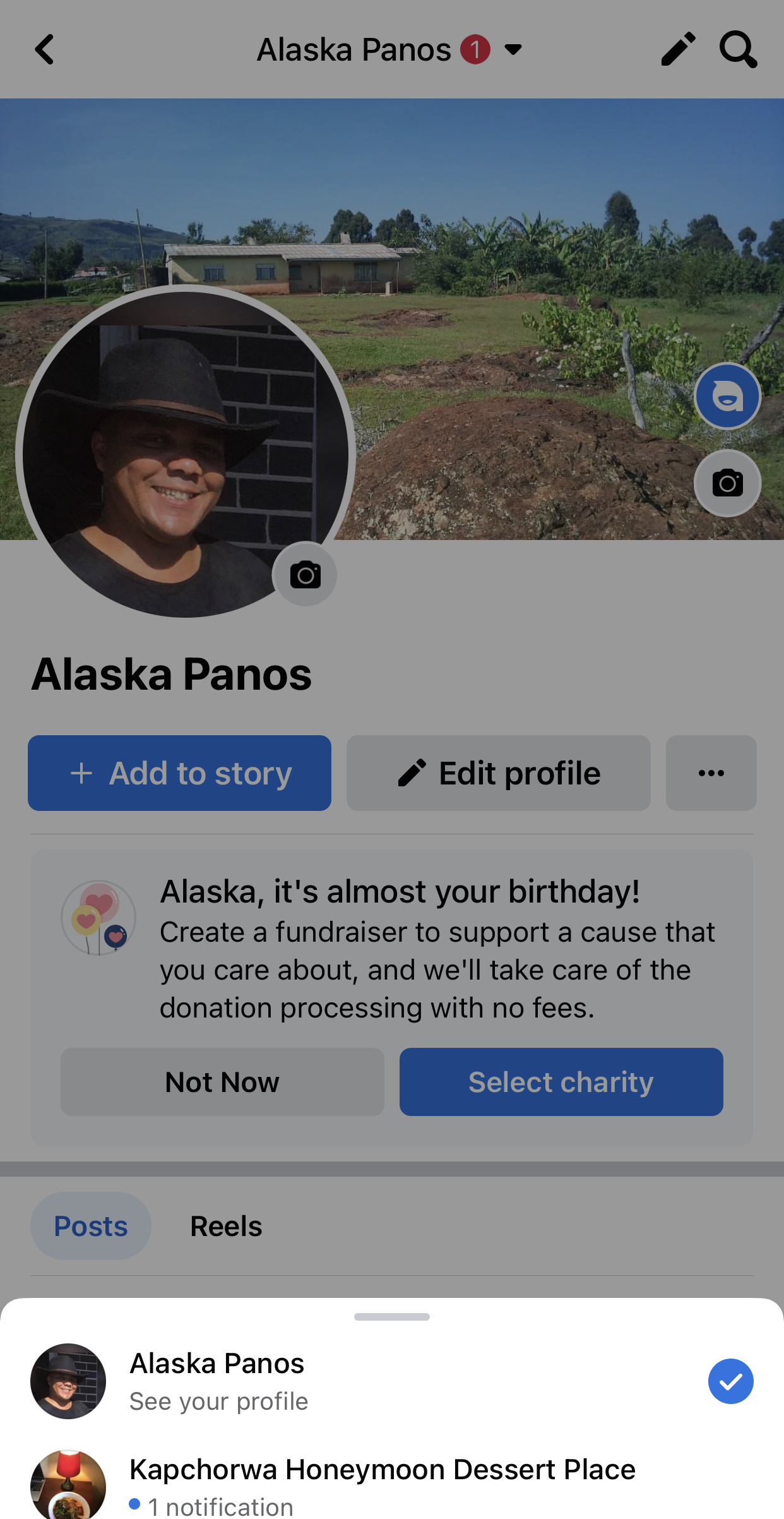Tap the birthday balloons fundraiser icon
This screenshot has height=1519, width=784.
(98, 919)
